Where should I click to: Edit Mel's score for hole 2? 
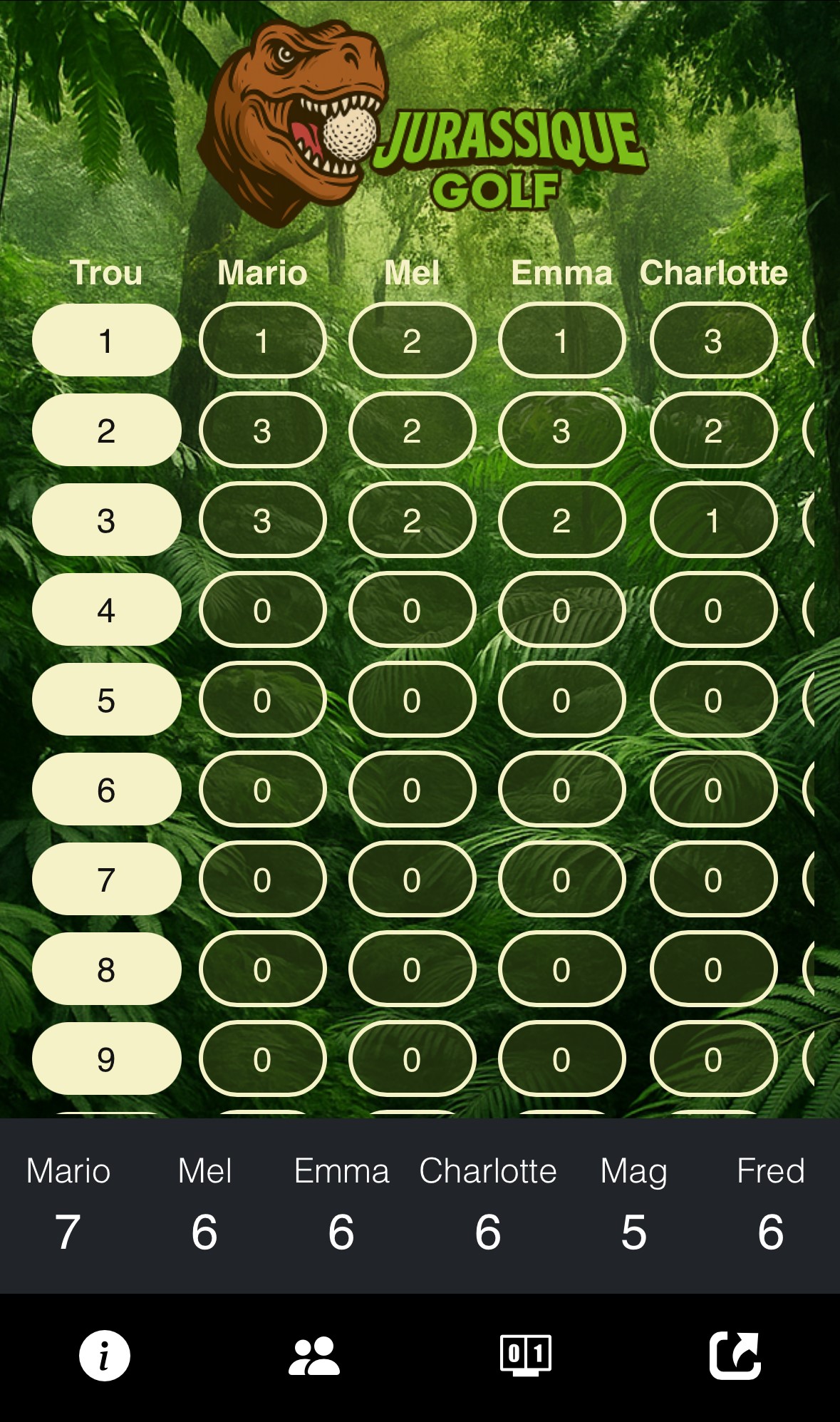(x=412, y=431)
